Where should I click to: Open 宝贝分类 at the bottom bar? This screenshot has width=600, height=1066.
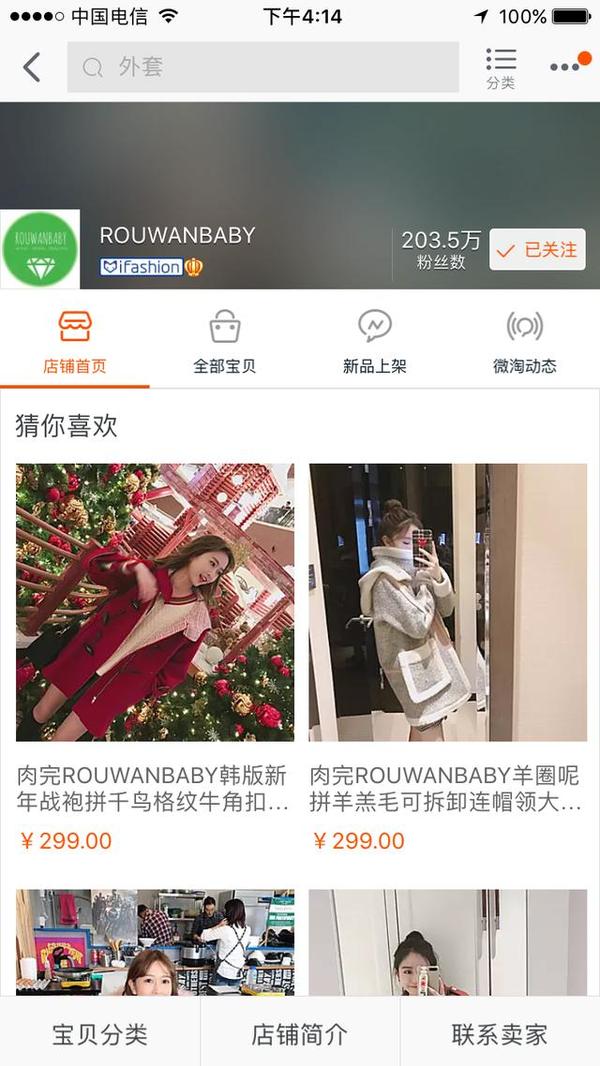[100, 1034]
